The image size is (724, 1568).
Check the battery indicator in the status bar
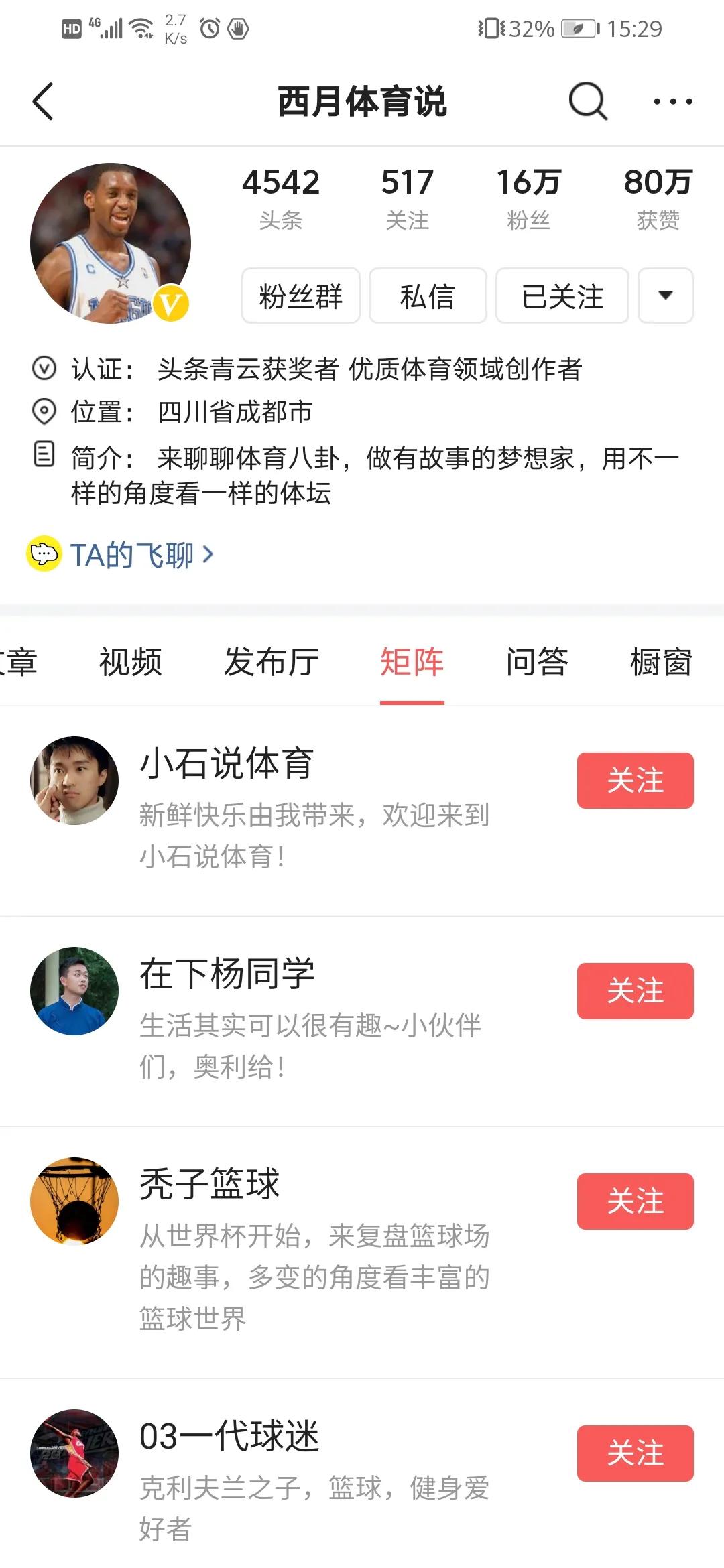[x=578, y=28]
